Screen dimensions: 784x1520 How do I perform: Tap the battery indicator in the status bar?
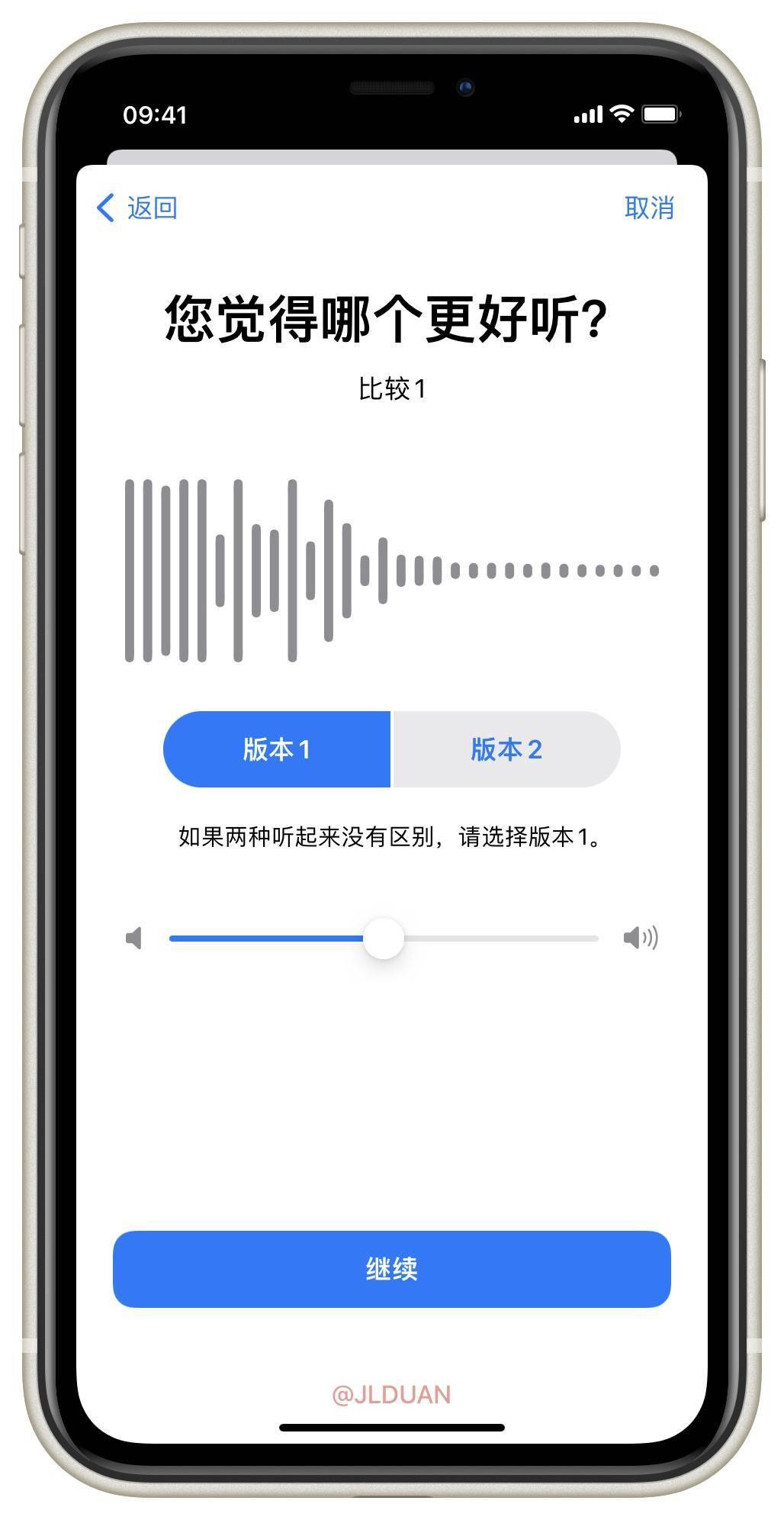660,113
